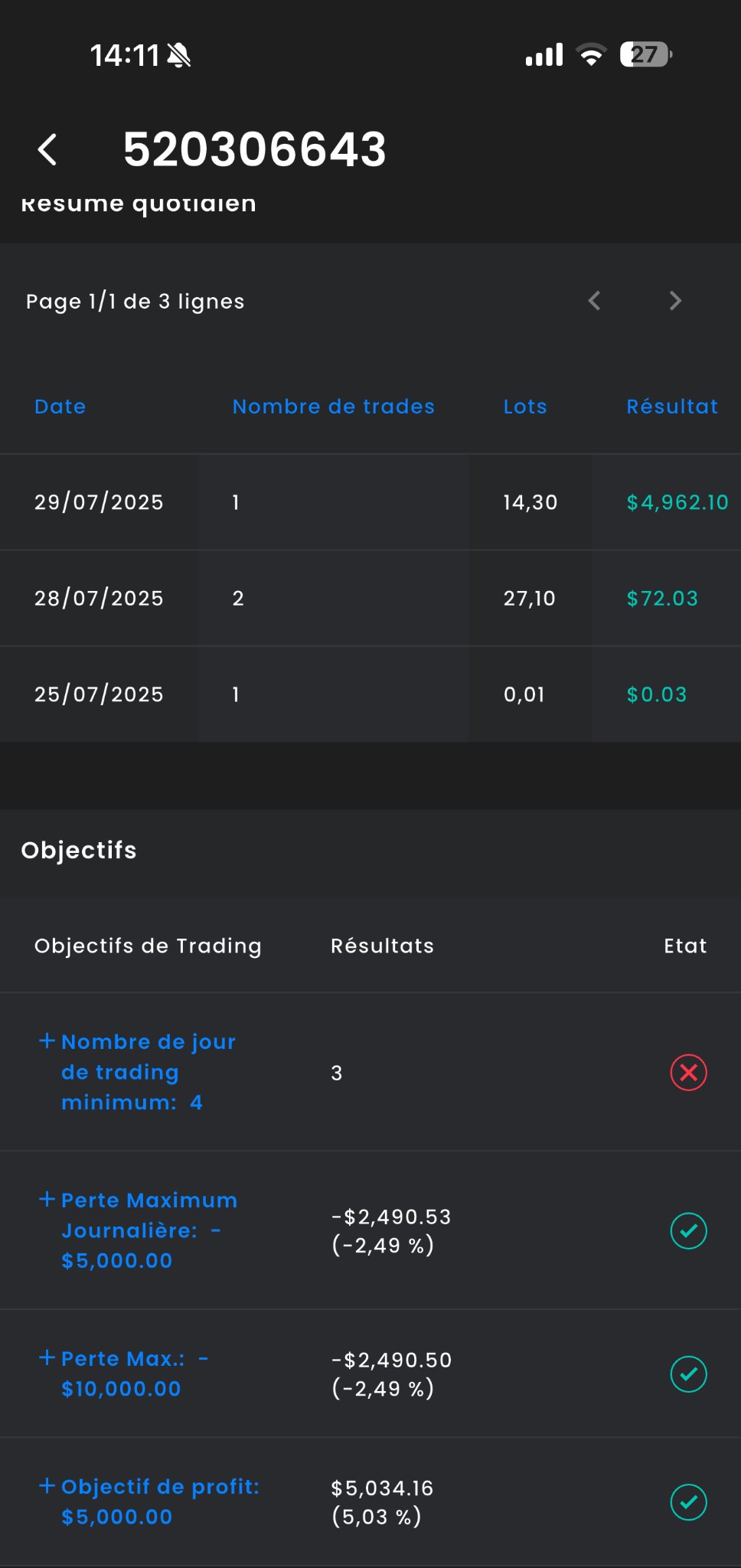Click the green check for Objectif de profit

(687, 1501)
